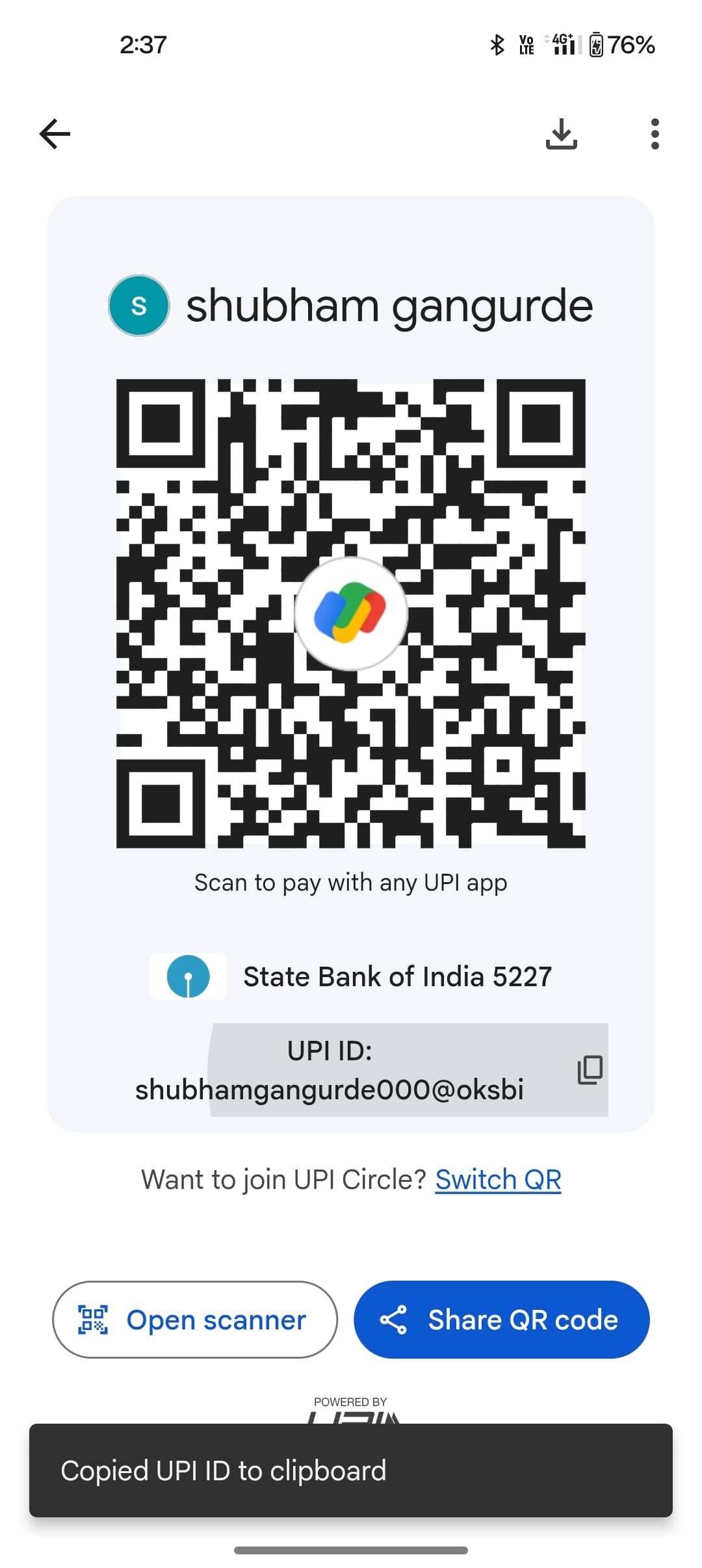Follow the Switch QR link

tap(498, 1179)
